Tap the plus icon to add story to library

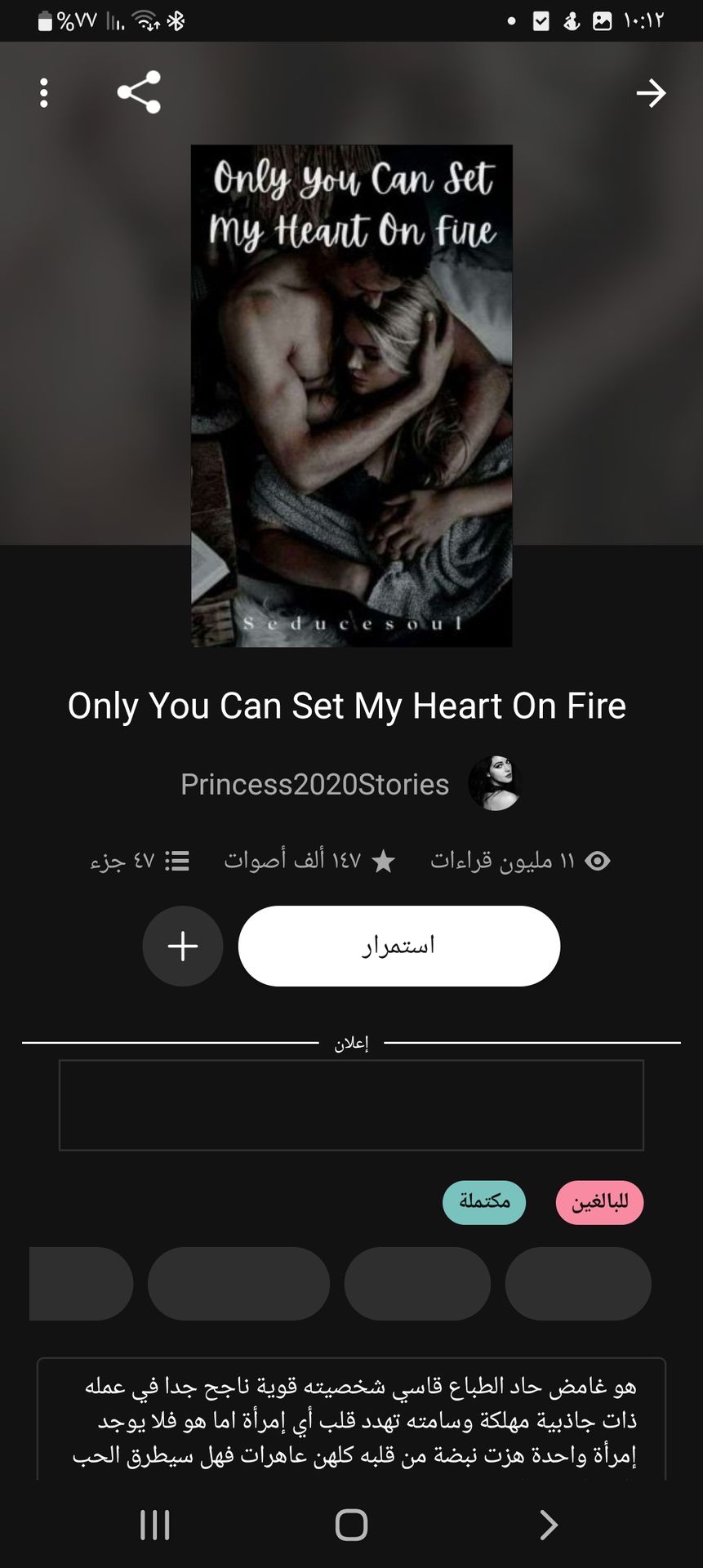pos(182,946)
